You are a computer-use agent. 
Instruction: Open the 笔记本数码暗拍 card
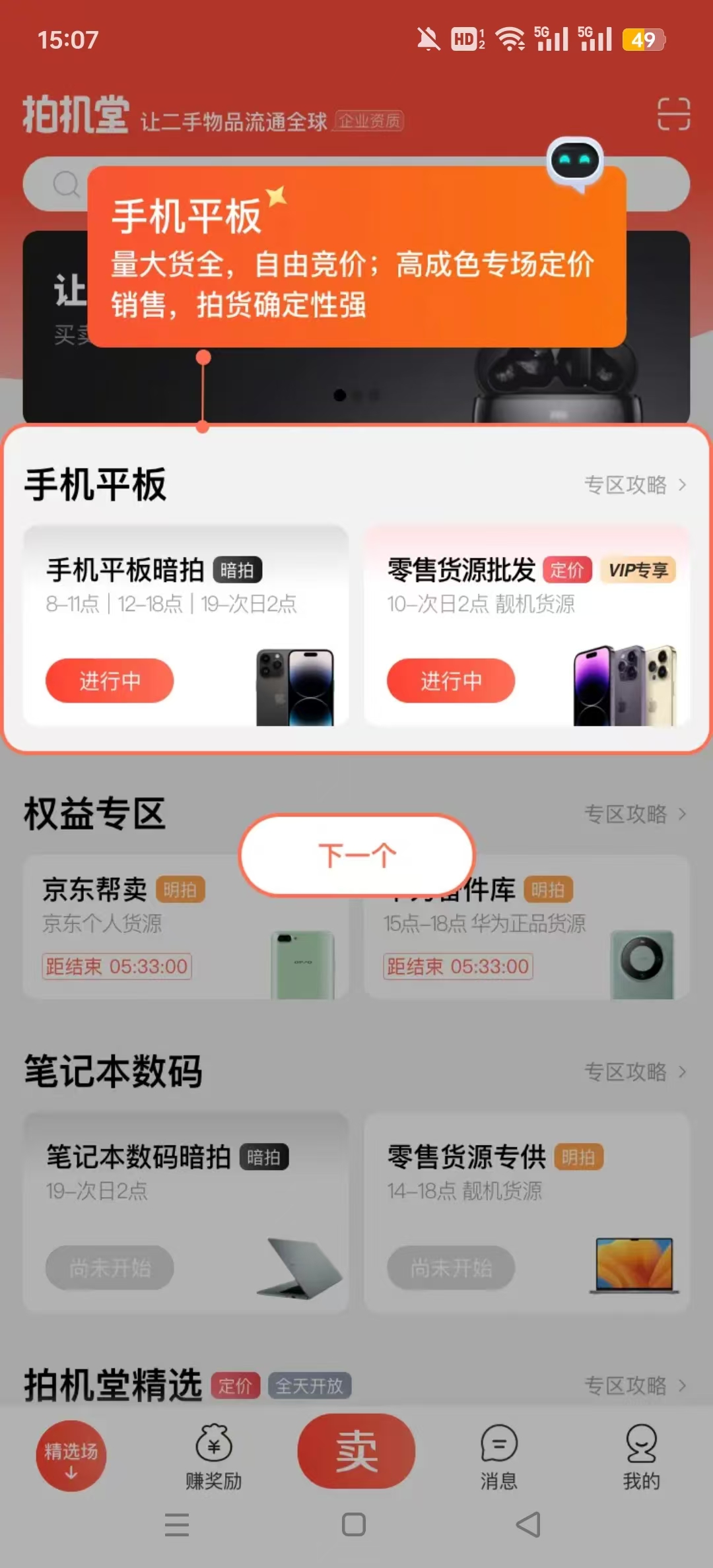[186, 1212]
